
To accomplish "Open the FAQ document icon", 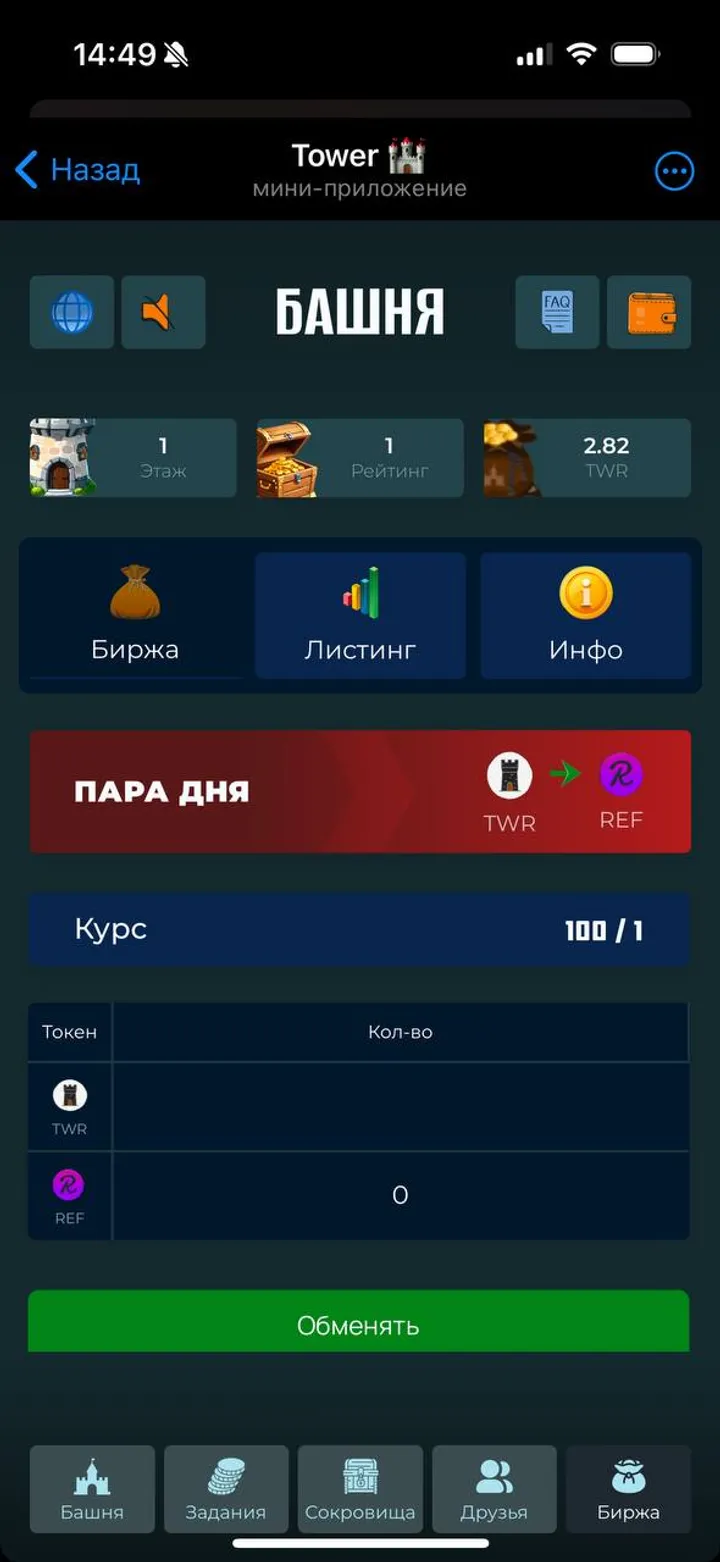I will 557,313.
